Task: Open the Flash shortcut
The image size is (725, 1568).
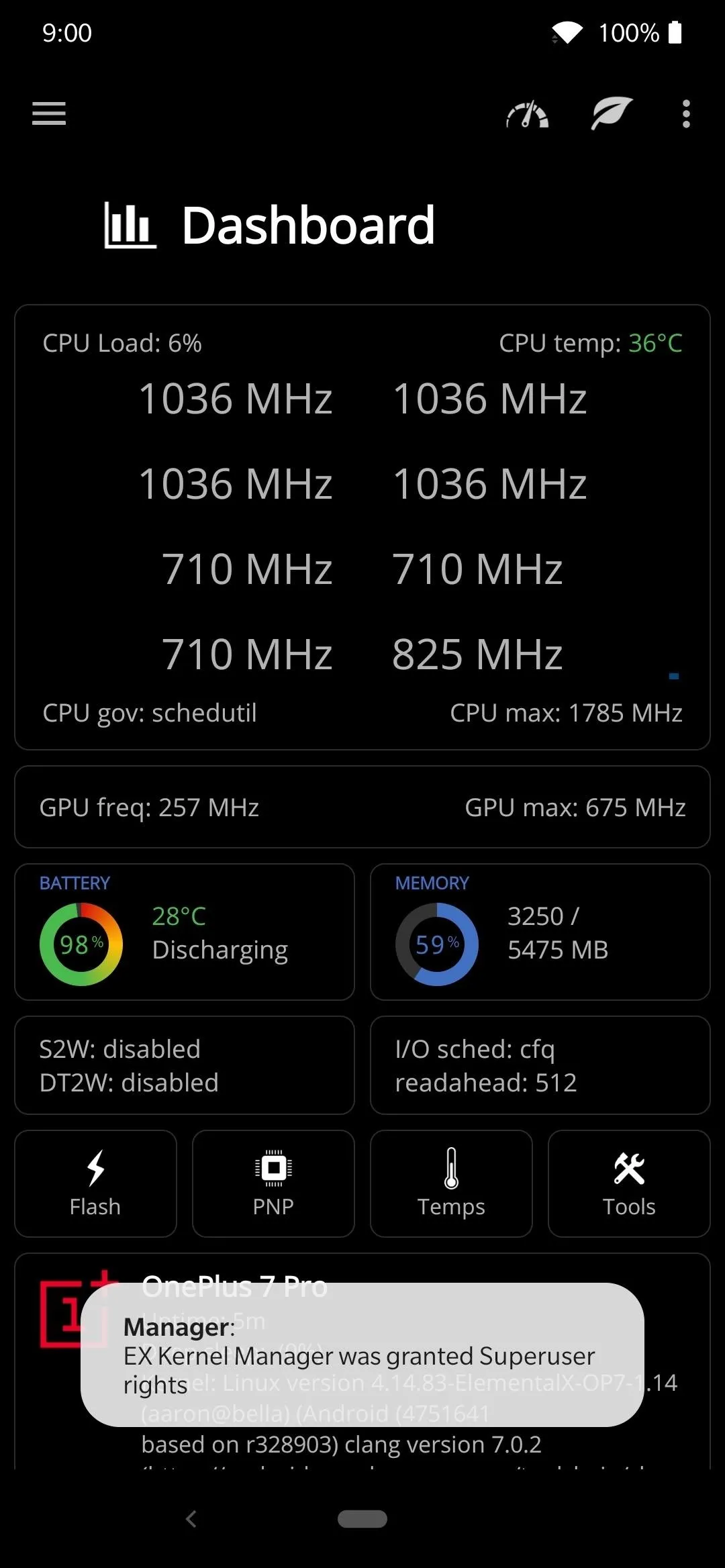Action: (95, 1183)
